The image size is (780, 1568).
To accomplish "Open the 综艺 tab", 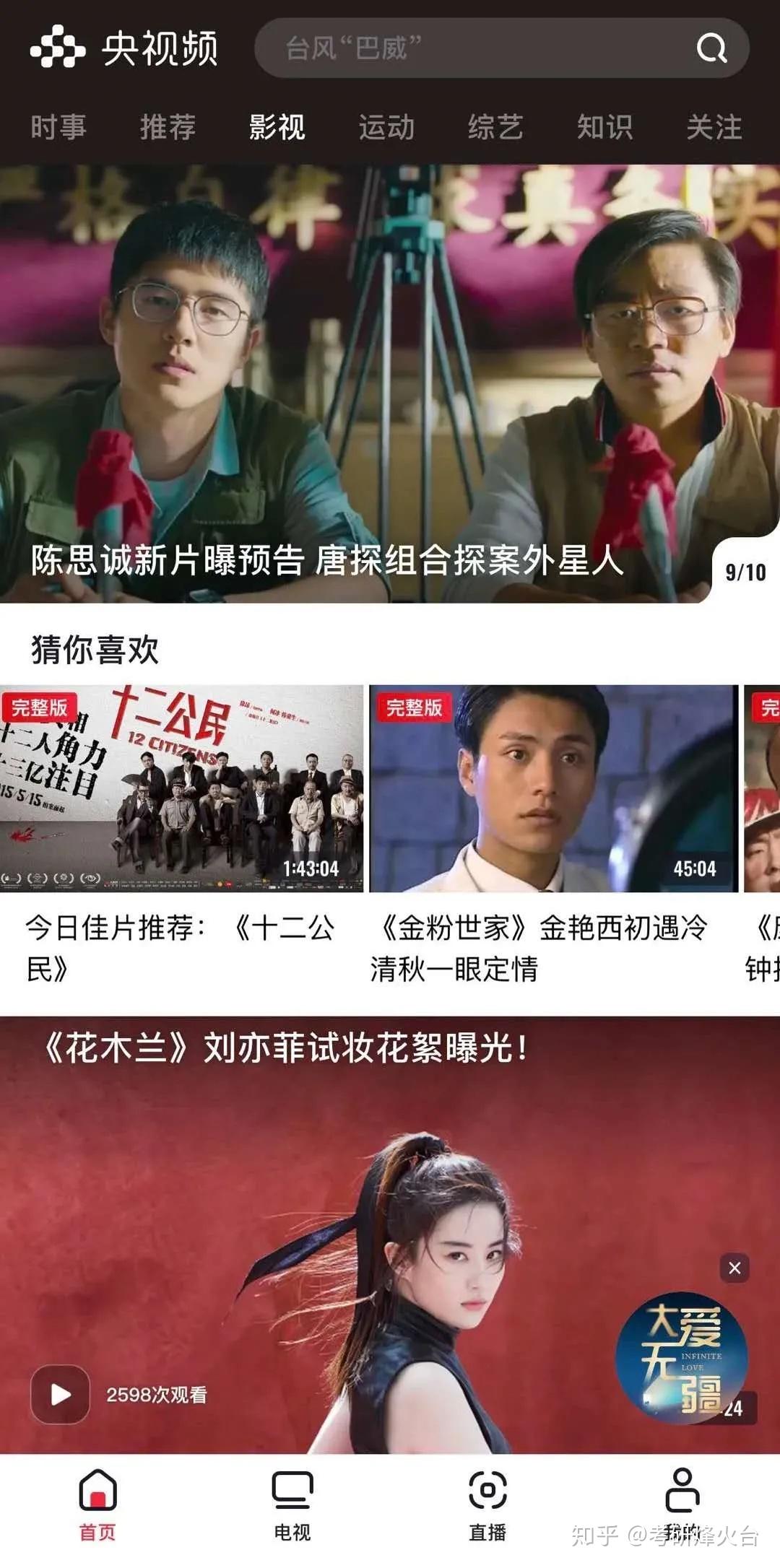I will click(x=495, y=128).
